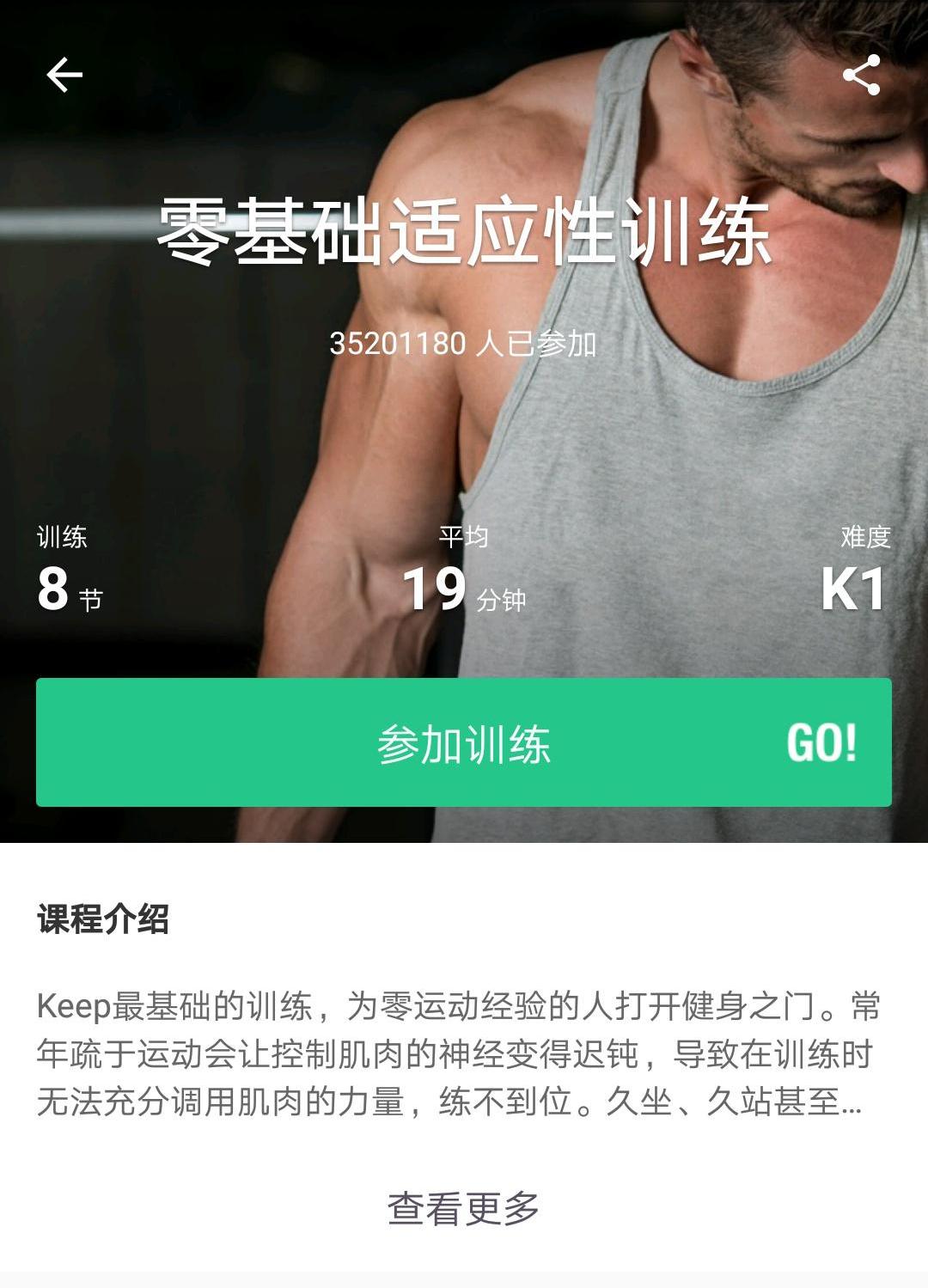Share this training course

(861, 75)
